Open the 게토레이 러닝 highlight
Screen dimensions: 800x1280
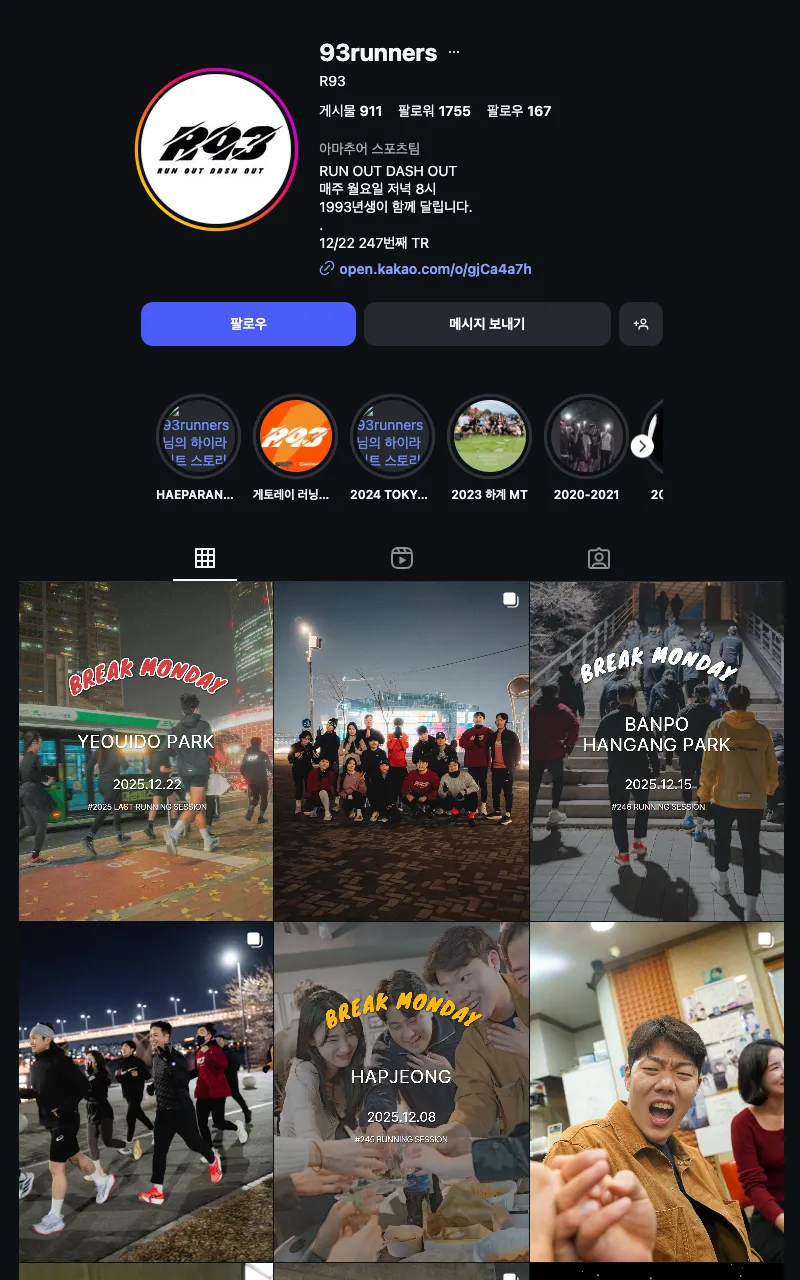295,437
